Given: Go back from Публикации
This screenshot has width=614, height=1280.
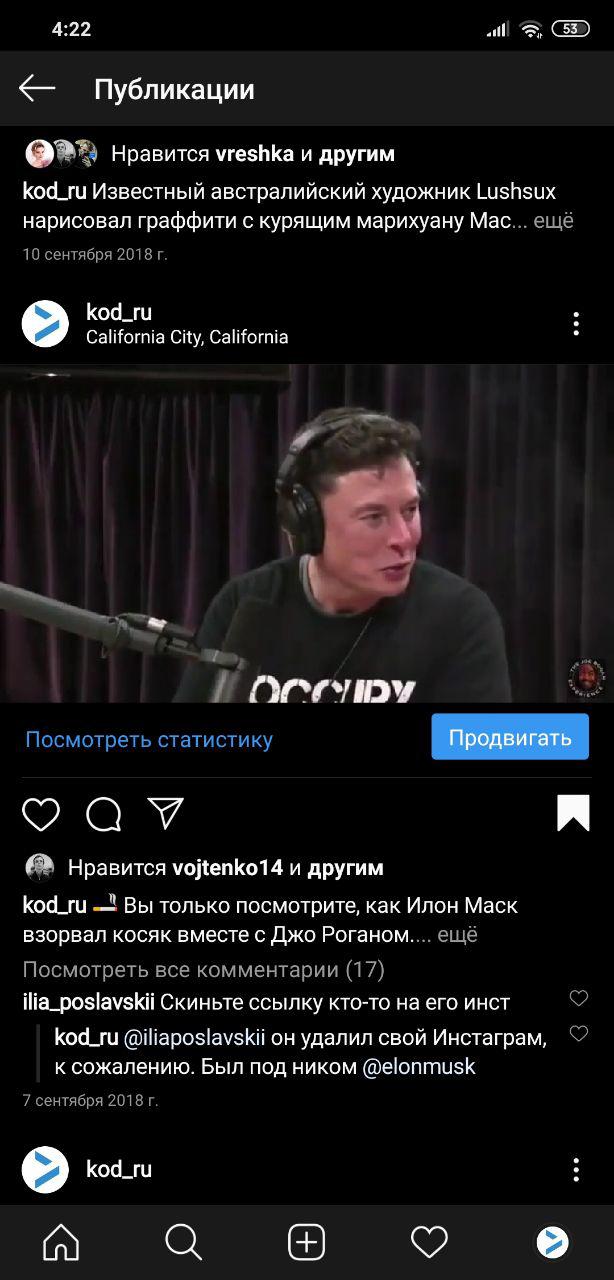Looking at the screenshot, I should (37, 89).
